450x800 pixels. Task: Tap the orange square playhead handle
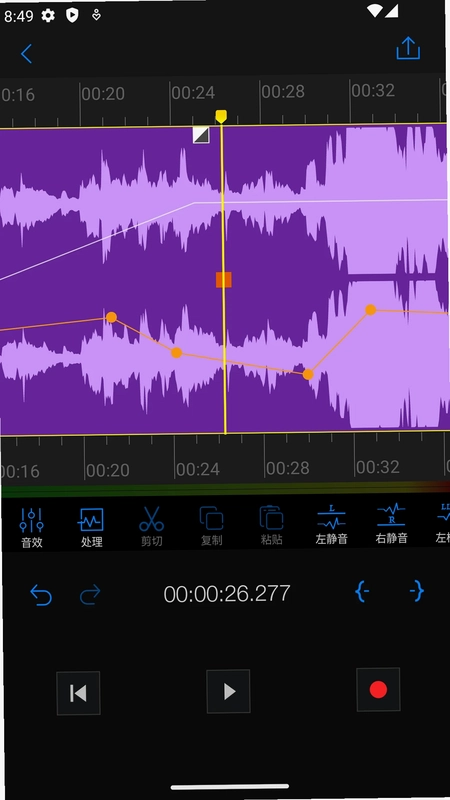223,280
